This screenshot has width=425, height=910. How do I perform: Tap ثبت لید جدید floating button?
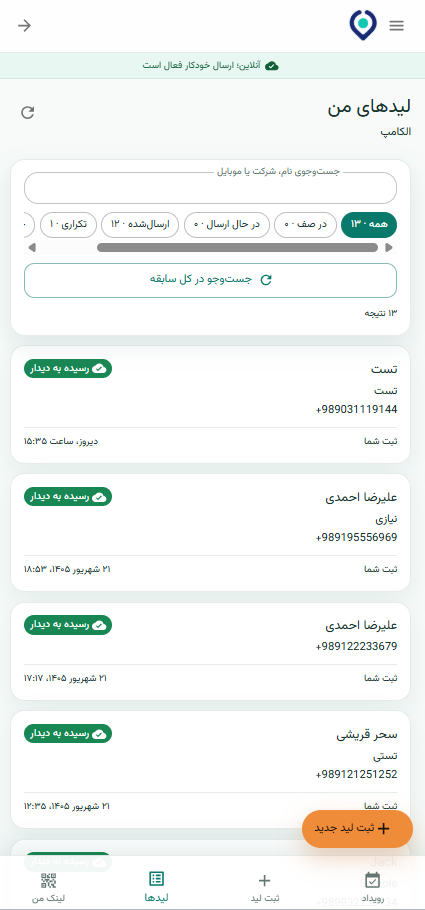[x=357, y=829]
